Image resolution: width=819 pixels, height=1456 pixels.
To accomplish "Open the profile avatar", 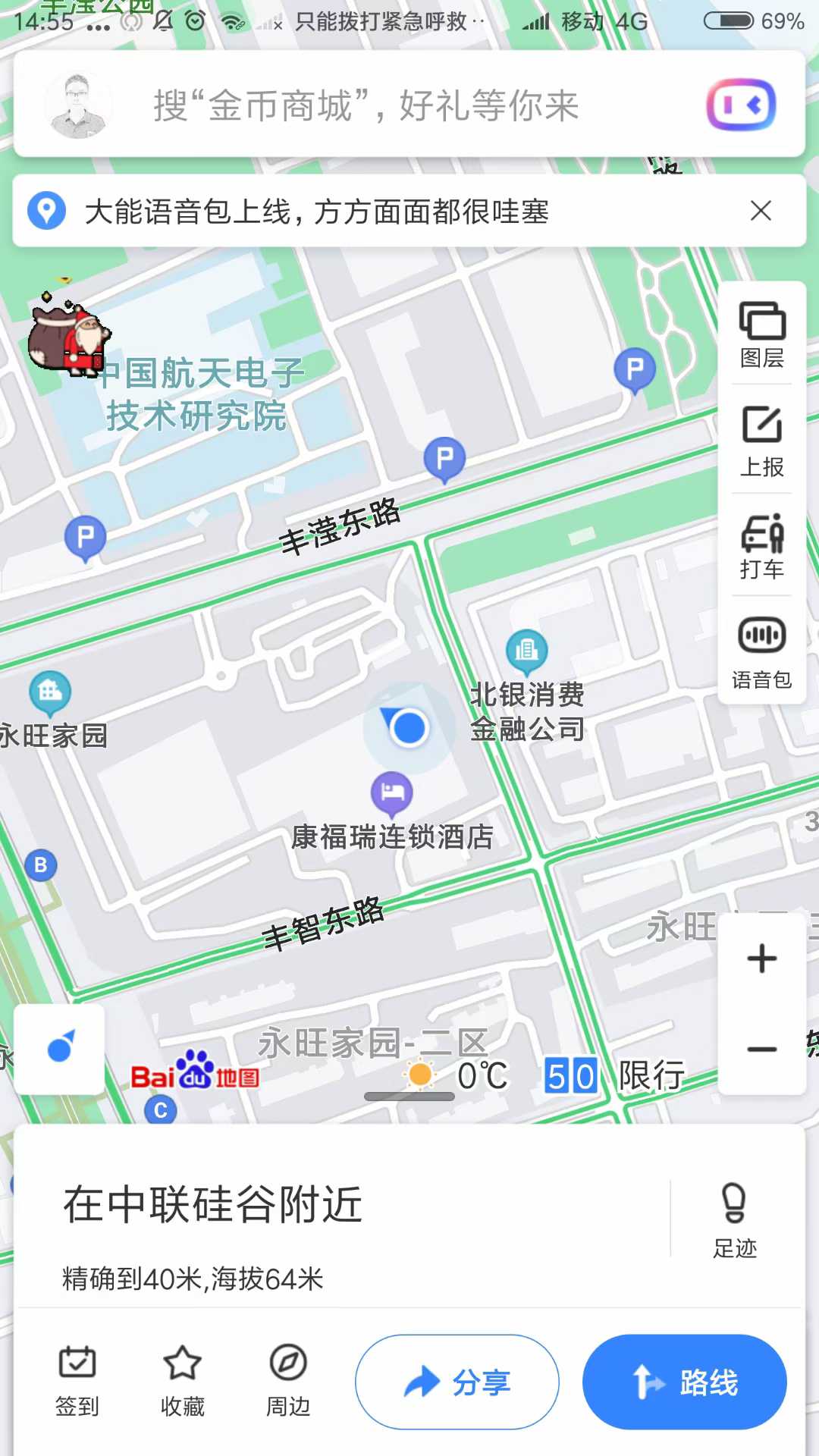I will (x=78, y=105).
